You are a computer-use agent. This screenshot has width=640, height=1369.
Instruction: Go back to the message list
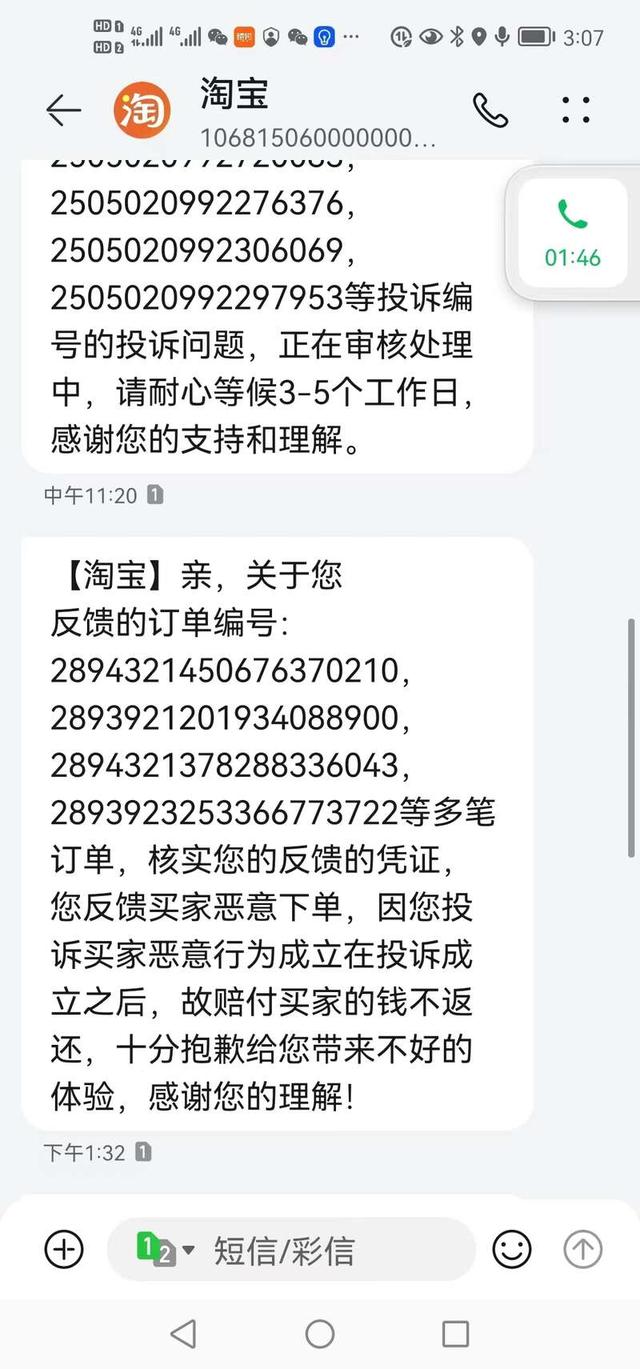[64, 110]
